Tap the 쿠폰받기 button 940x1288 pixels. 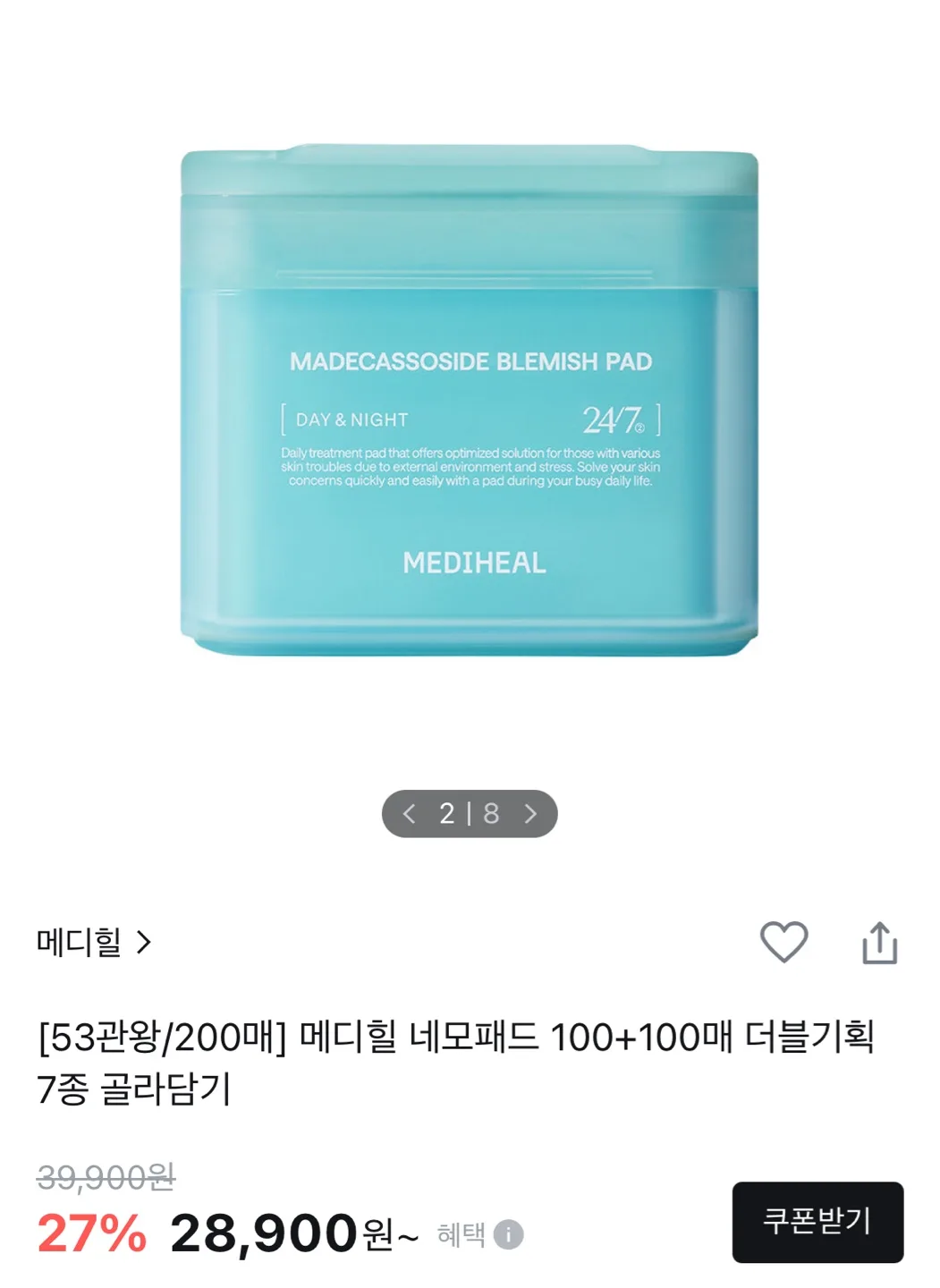(817, 1222)
